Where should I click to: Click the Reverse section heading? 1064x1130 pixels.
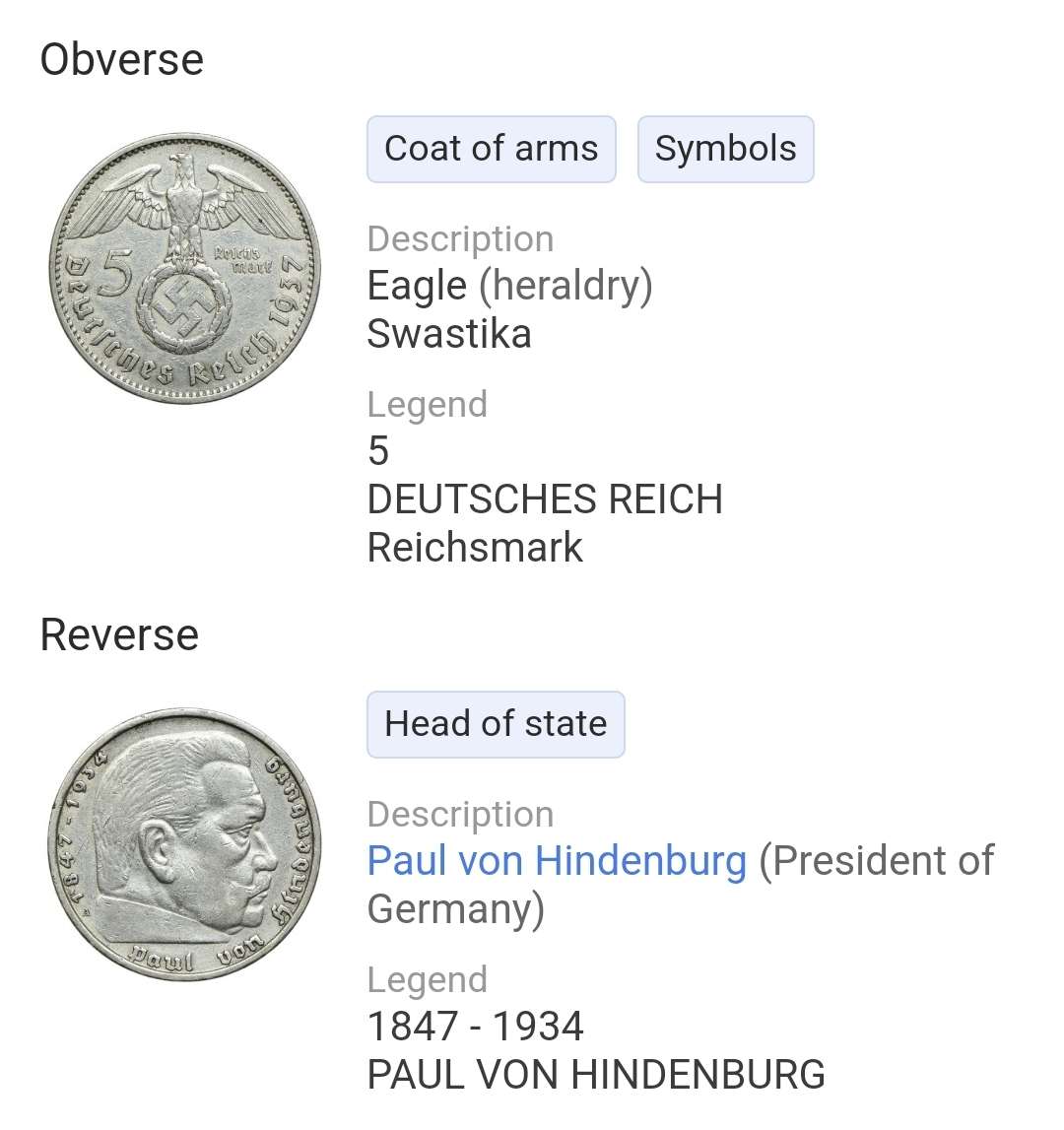click(119, 634)
